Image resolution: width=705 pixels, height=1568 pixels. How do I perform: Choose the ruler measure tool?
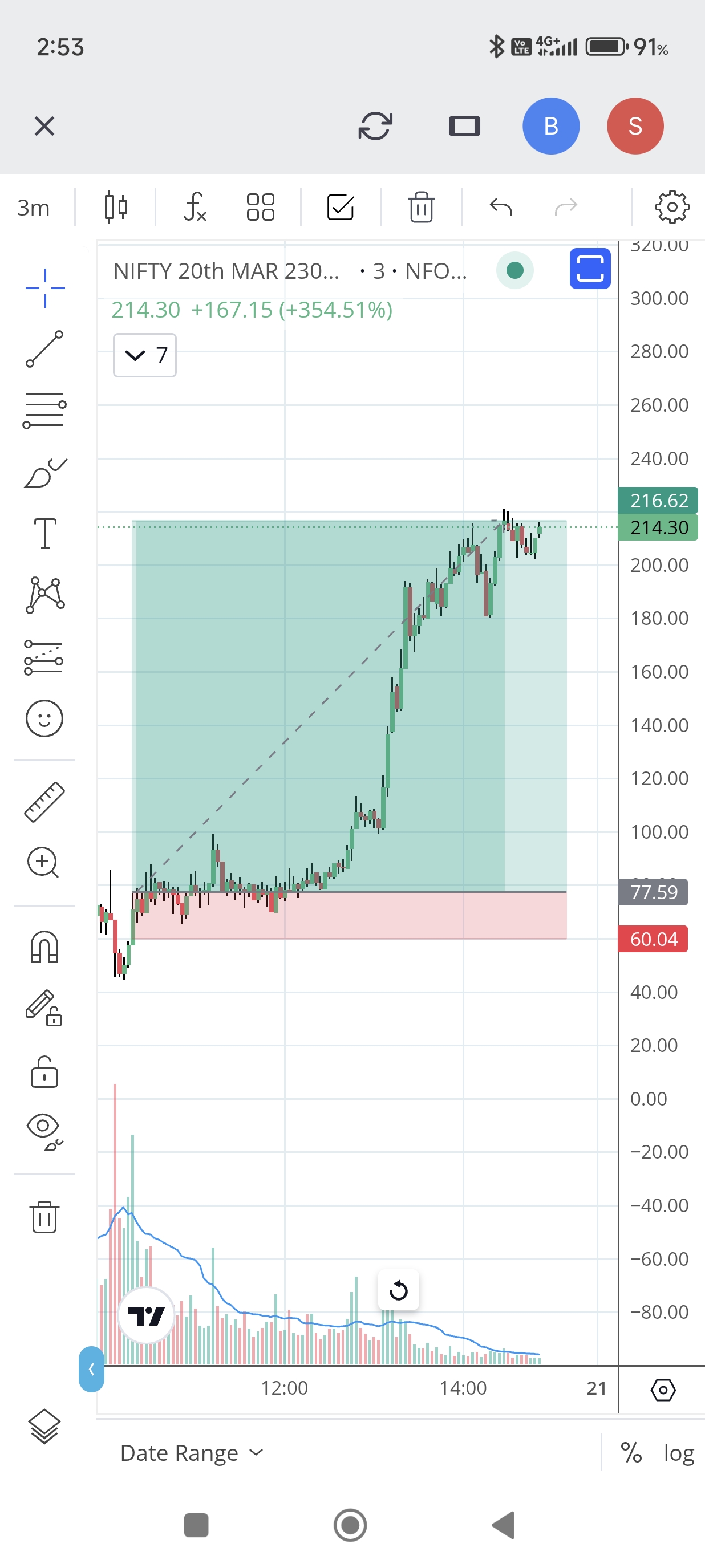click(x=44, y=802)
